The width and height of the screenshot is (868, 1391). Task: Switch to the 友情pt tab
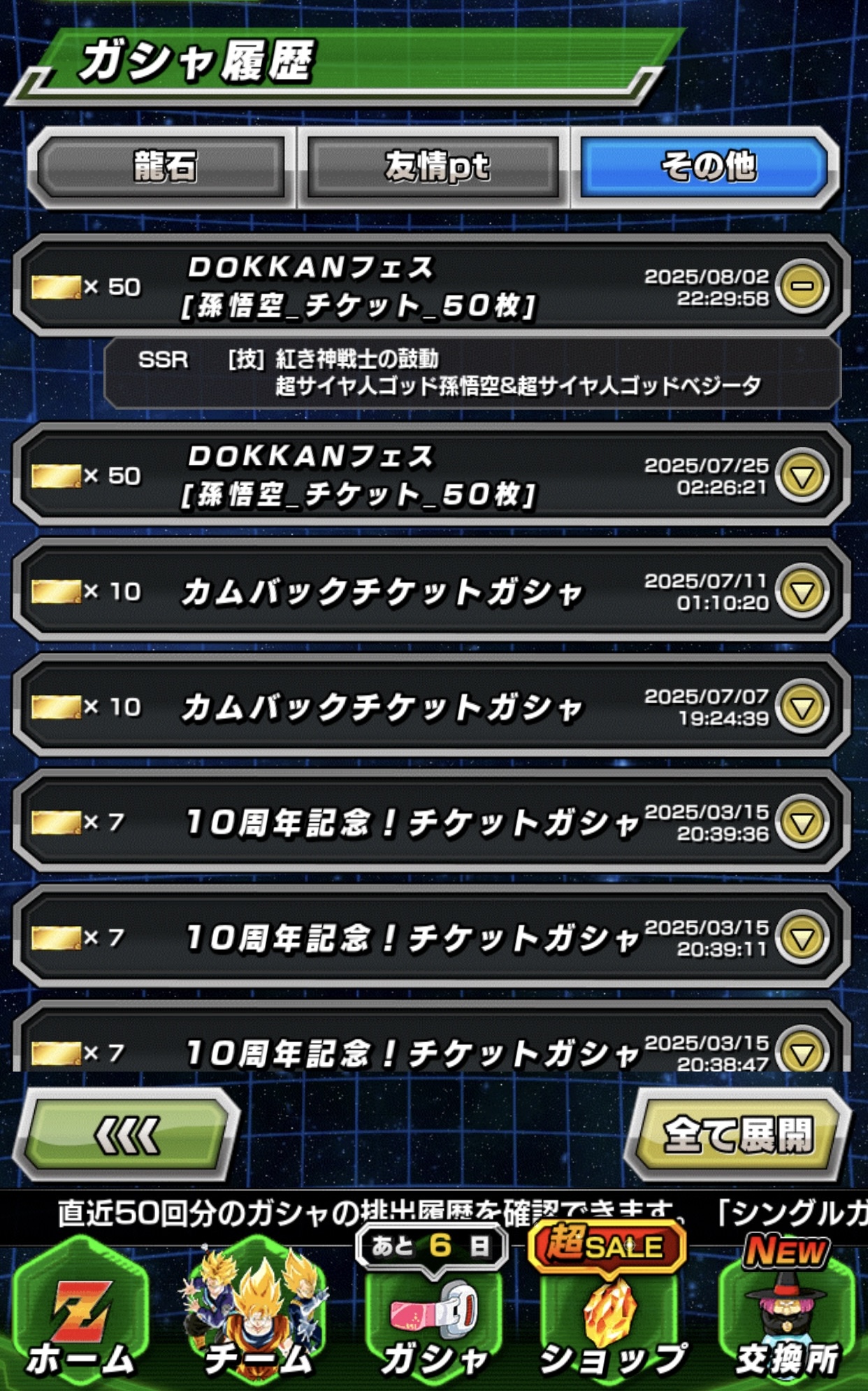pos(435,167)
